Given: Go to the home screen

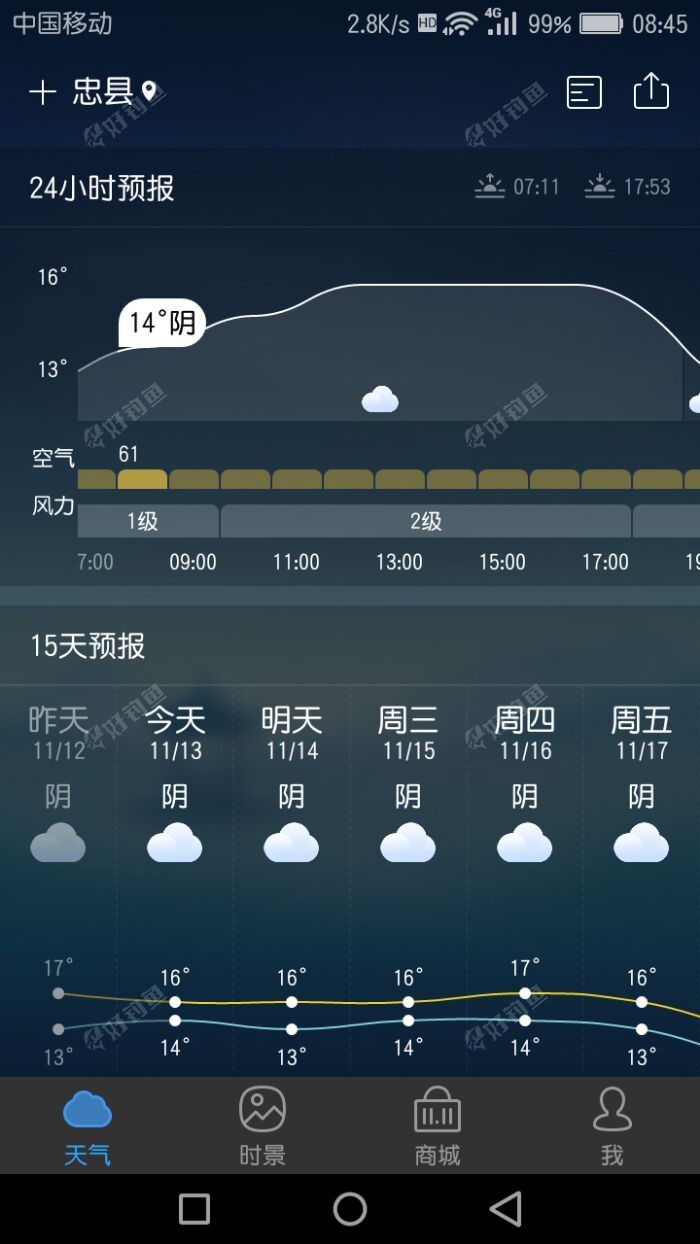Looking at the screenshot, I should click(350, 1208).
